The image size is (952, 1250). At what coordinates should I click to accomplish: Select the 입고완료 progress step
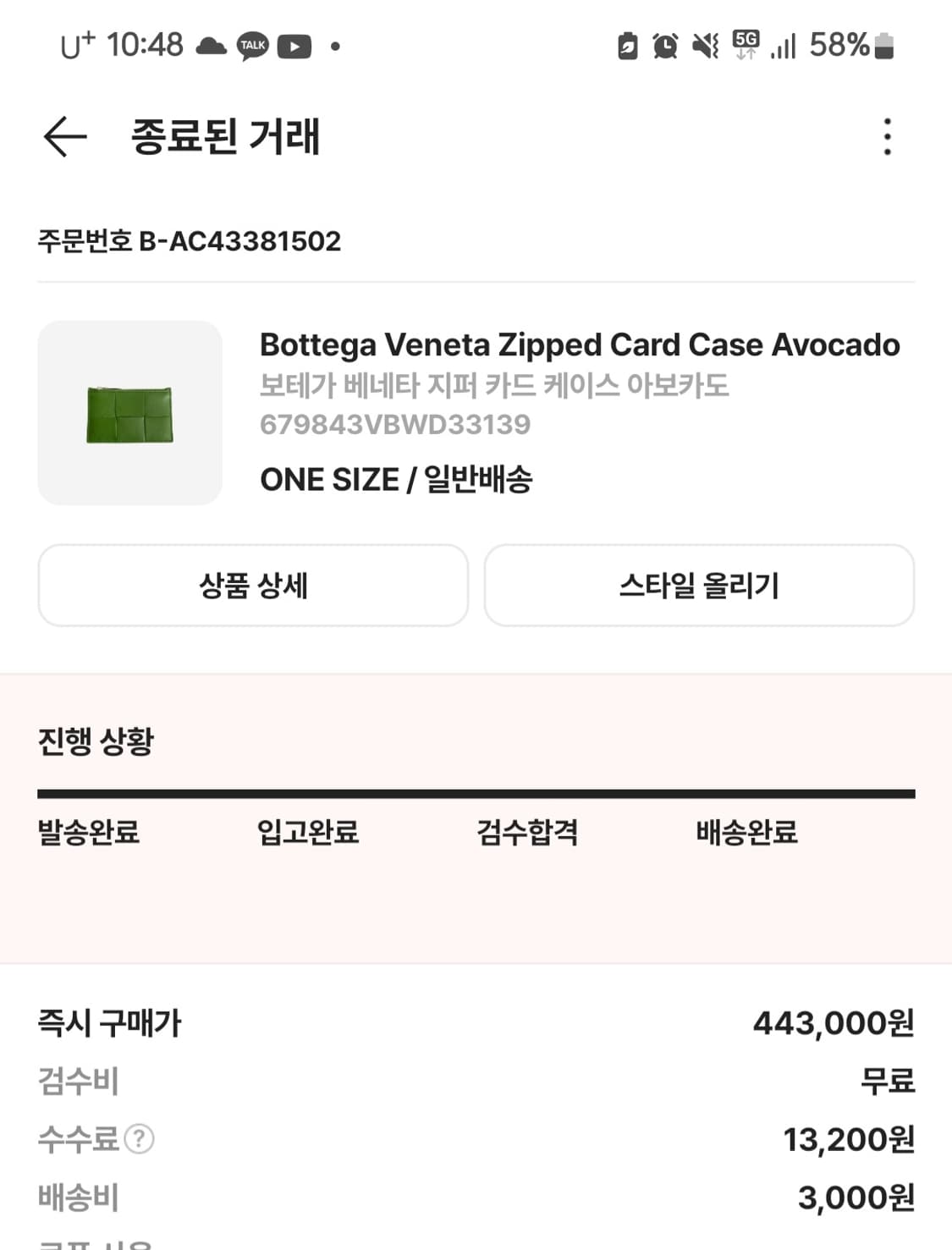(306, 834)
